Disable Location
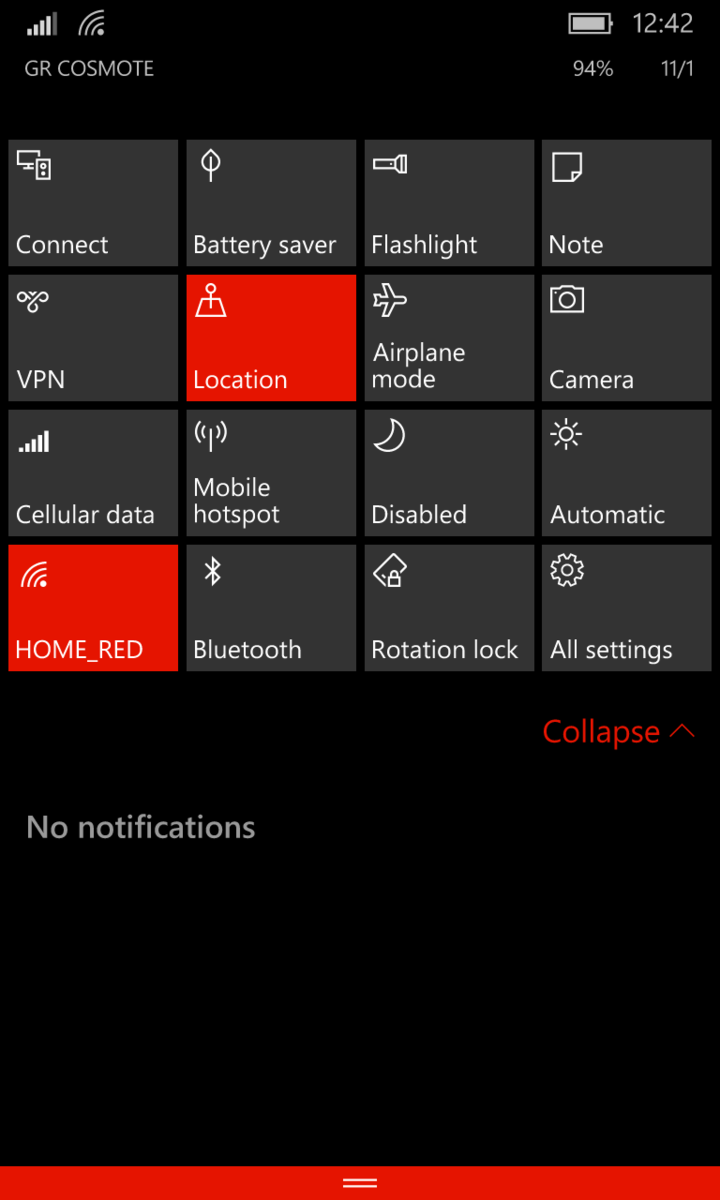Screen dimensions: 720x1200 (x=271, y=338)
